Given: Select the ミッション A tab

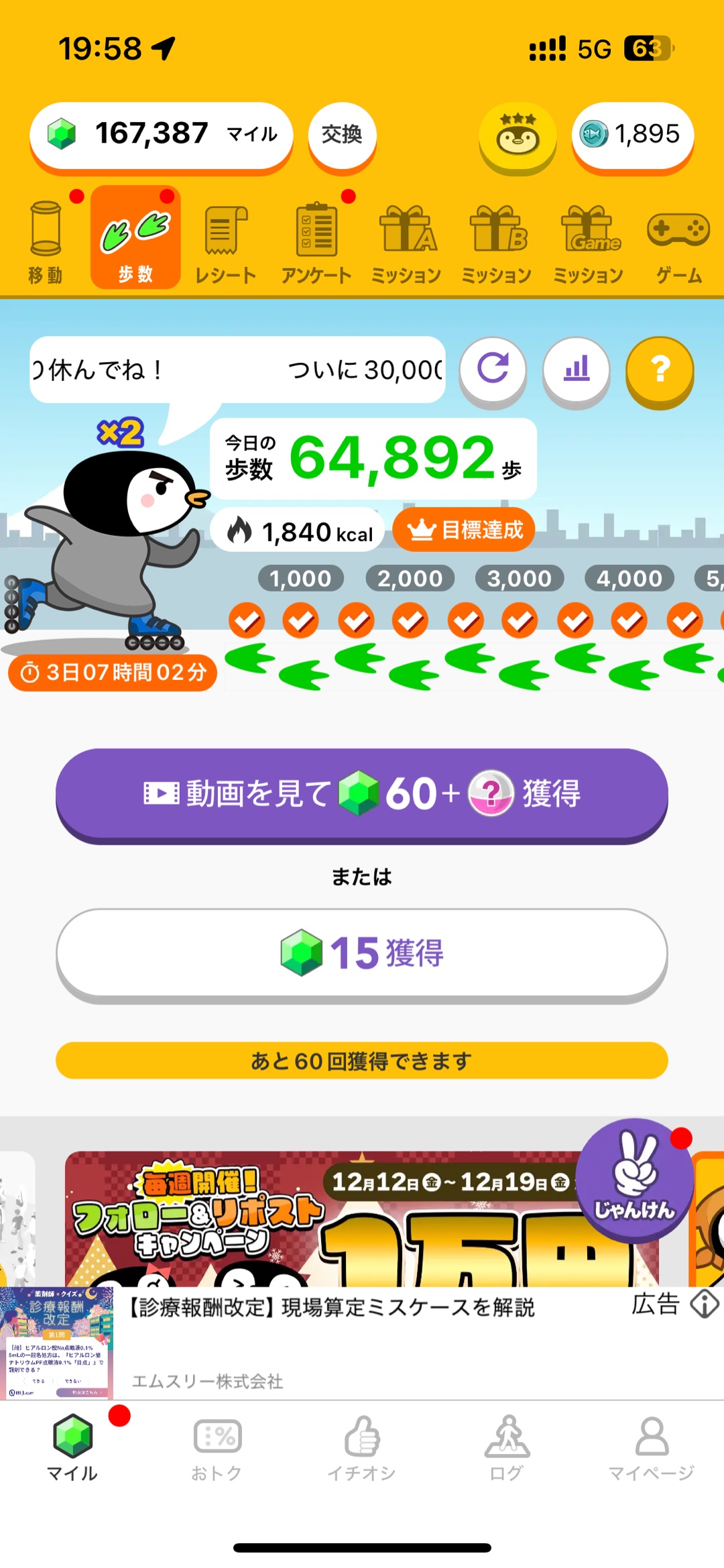Looking at the screenshot, I should click(x=406, y=241).
